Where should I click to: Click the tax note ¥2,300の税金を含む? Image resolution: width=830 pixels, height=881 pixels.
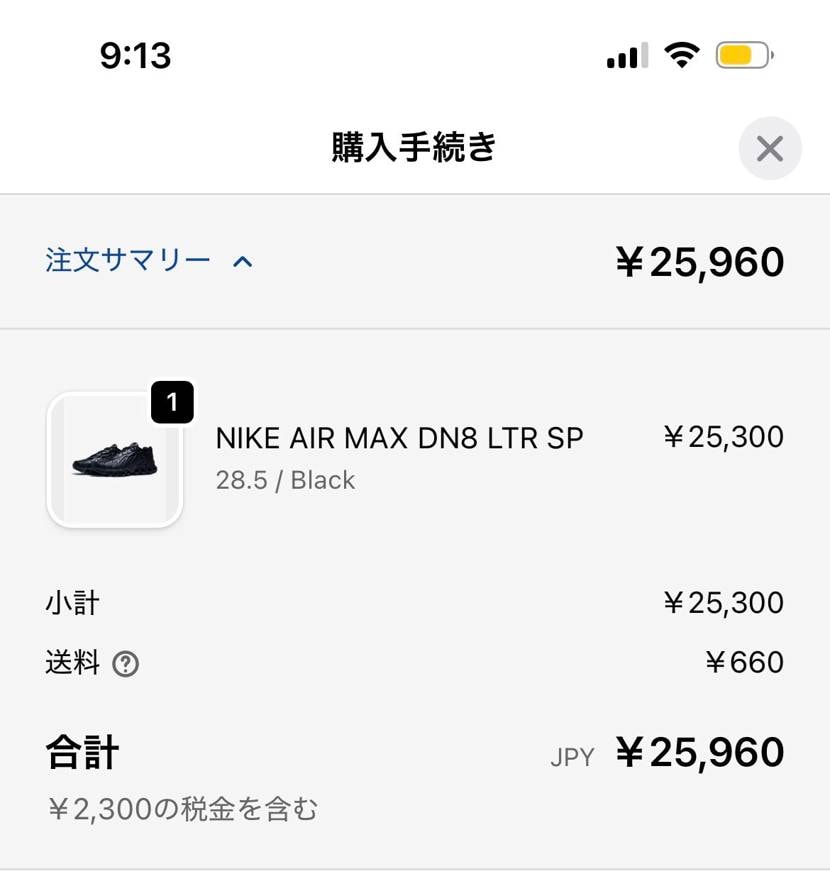tap(183, 808)
